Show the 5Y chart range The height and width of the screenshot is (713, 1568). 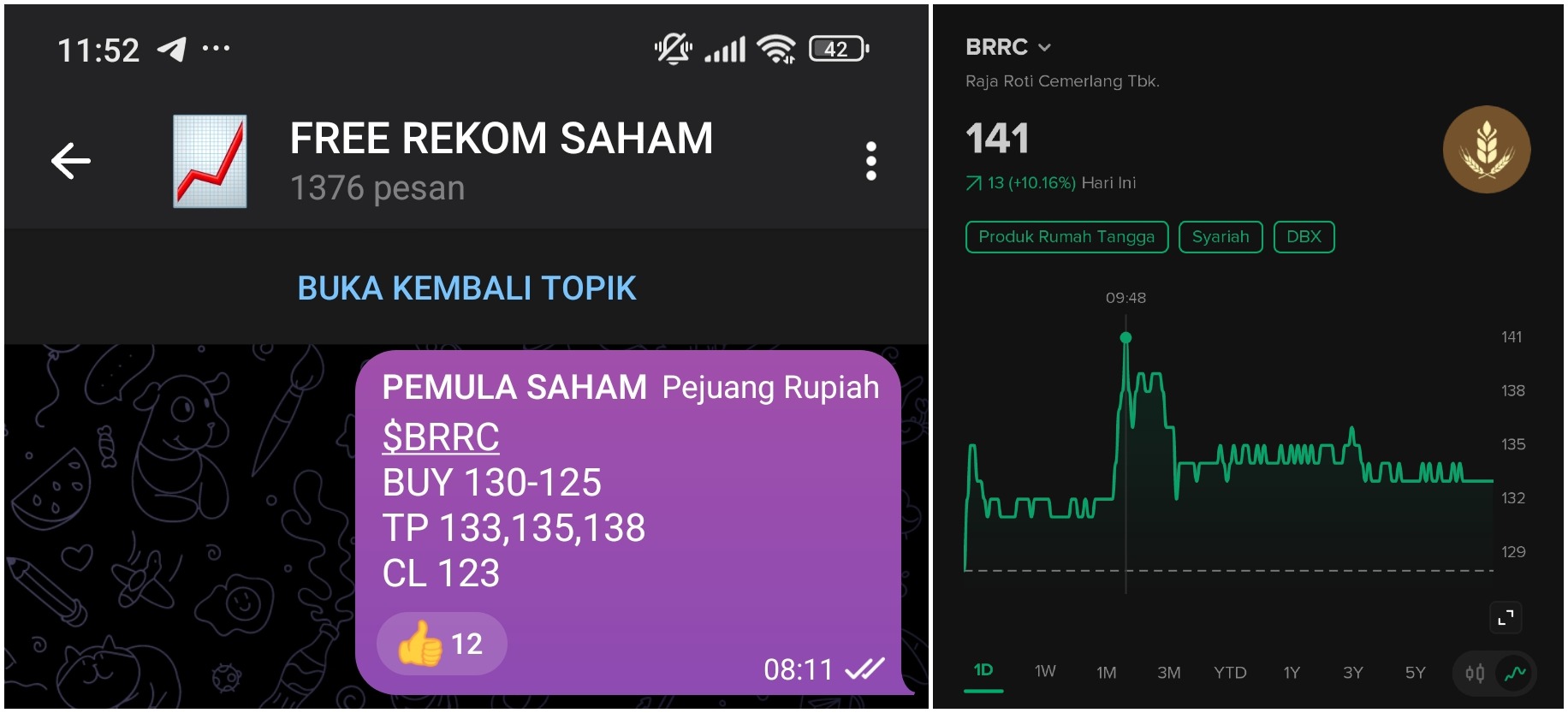pos(1415,673)
